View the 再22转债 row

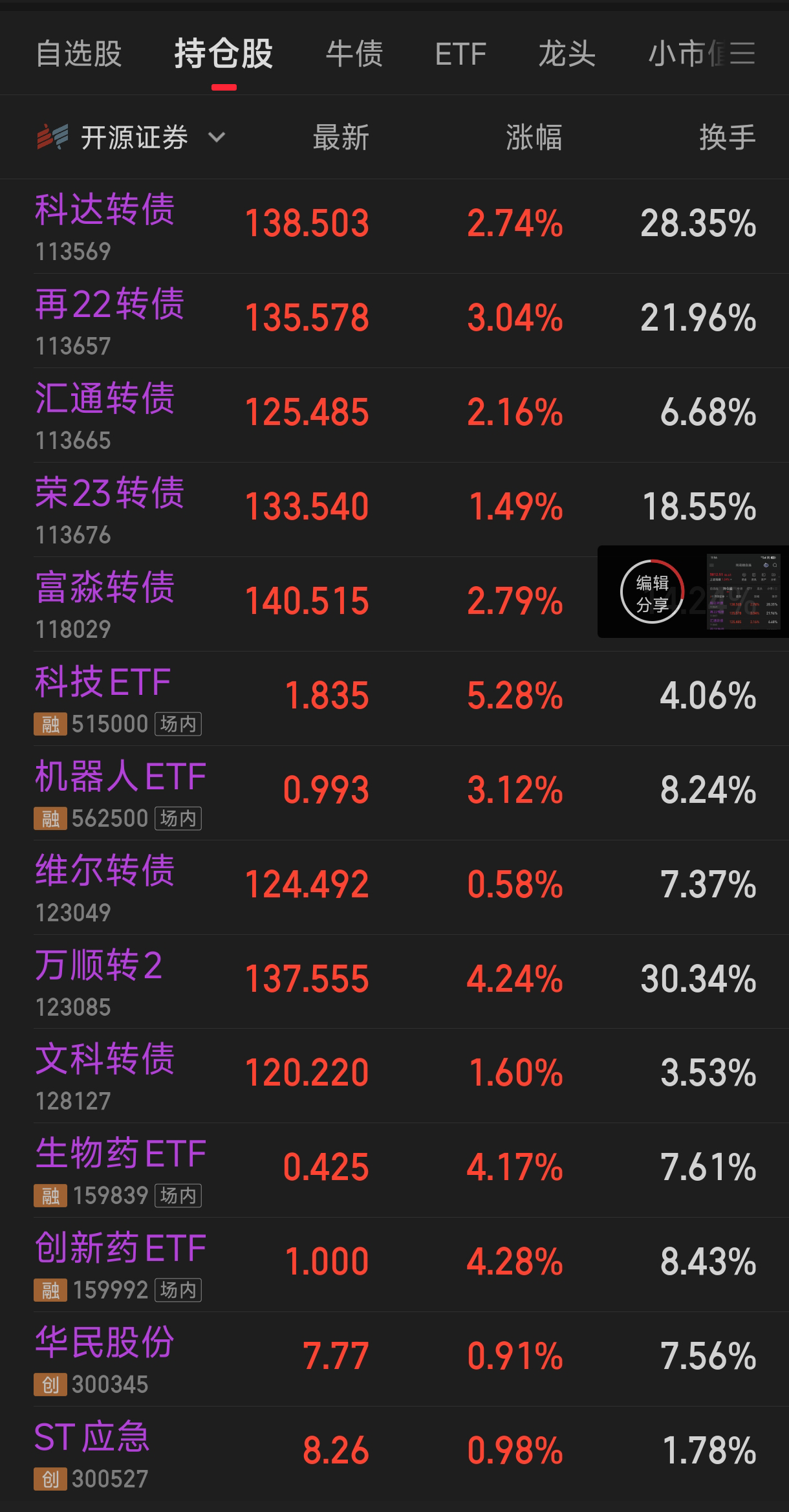tap(110, 319)
